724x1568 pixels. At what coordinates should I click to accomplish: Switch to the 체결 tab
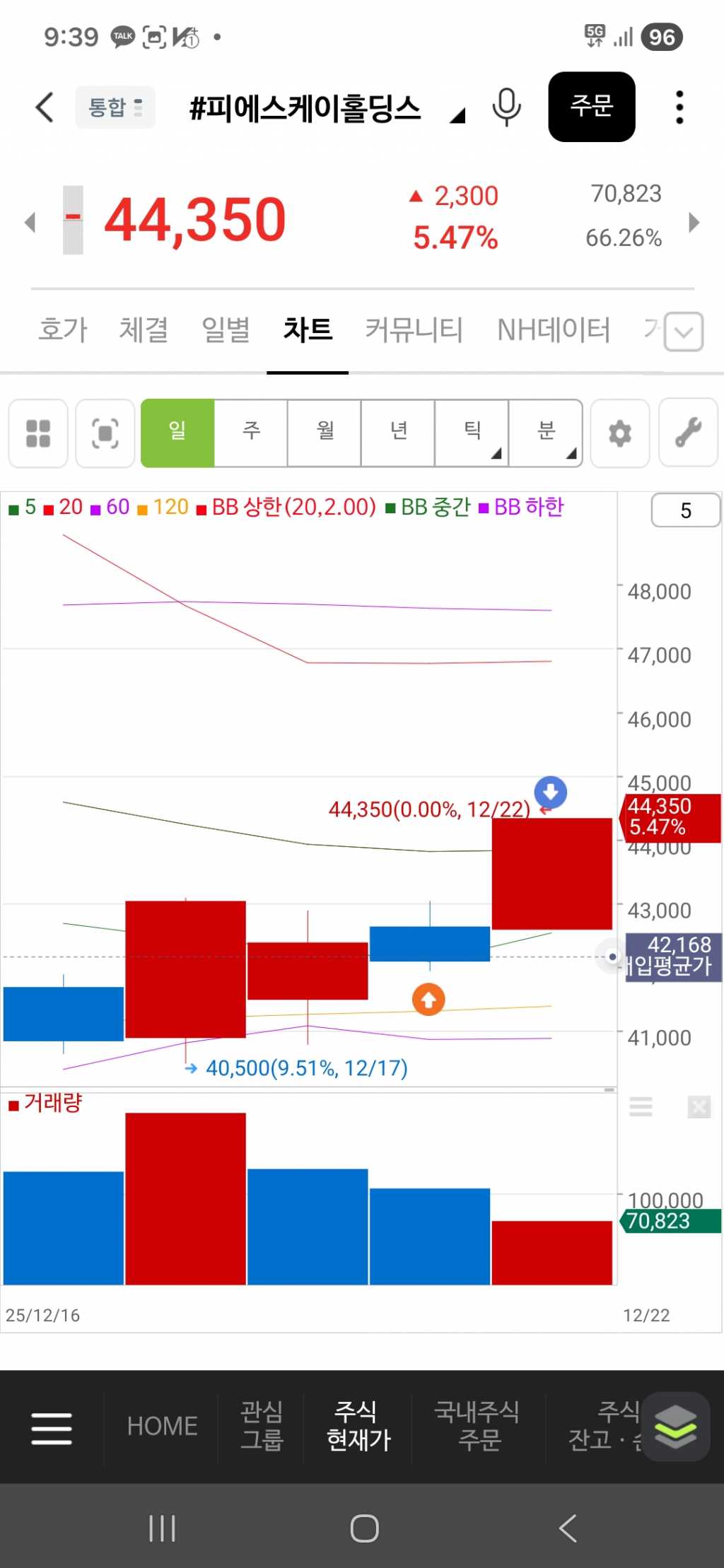(144, 329)
